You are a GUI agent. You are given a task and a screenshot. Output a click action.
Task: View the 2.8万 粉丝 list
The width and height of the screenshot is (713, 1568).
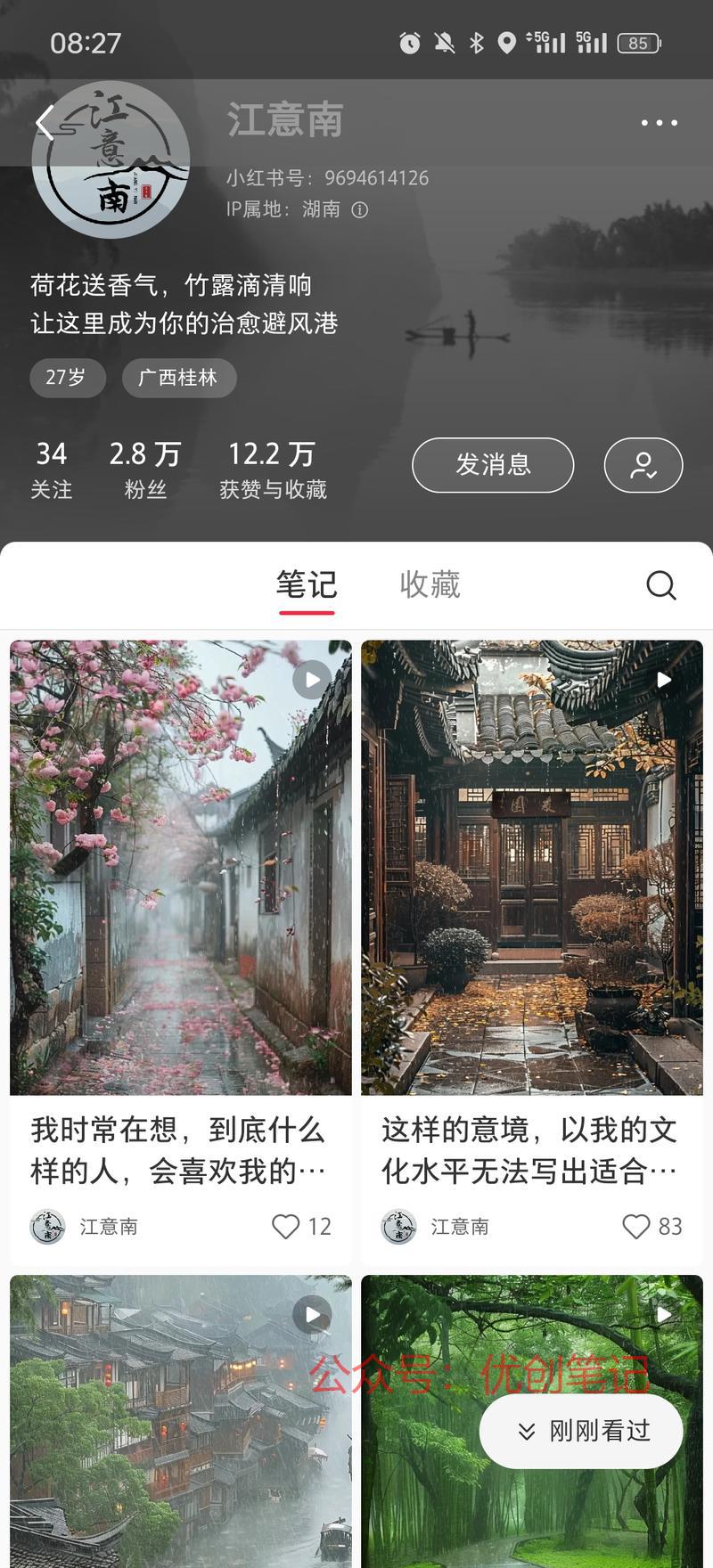click(145, 470)
